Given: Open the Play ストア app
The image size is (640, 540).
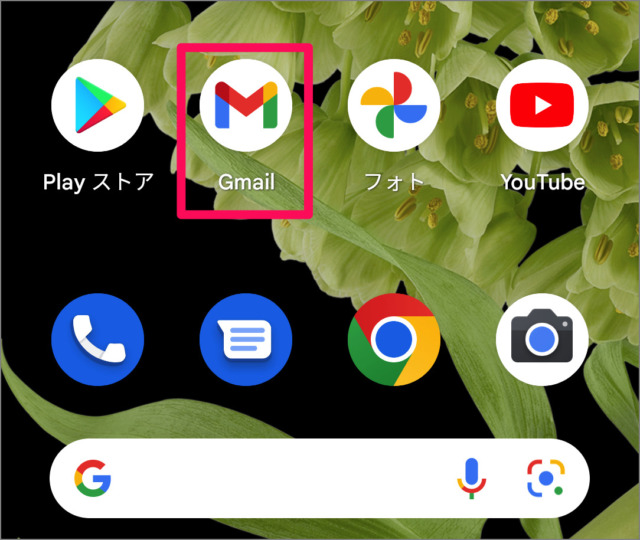Looking at the screenshot, I should pos(98,104).
